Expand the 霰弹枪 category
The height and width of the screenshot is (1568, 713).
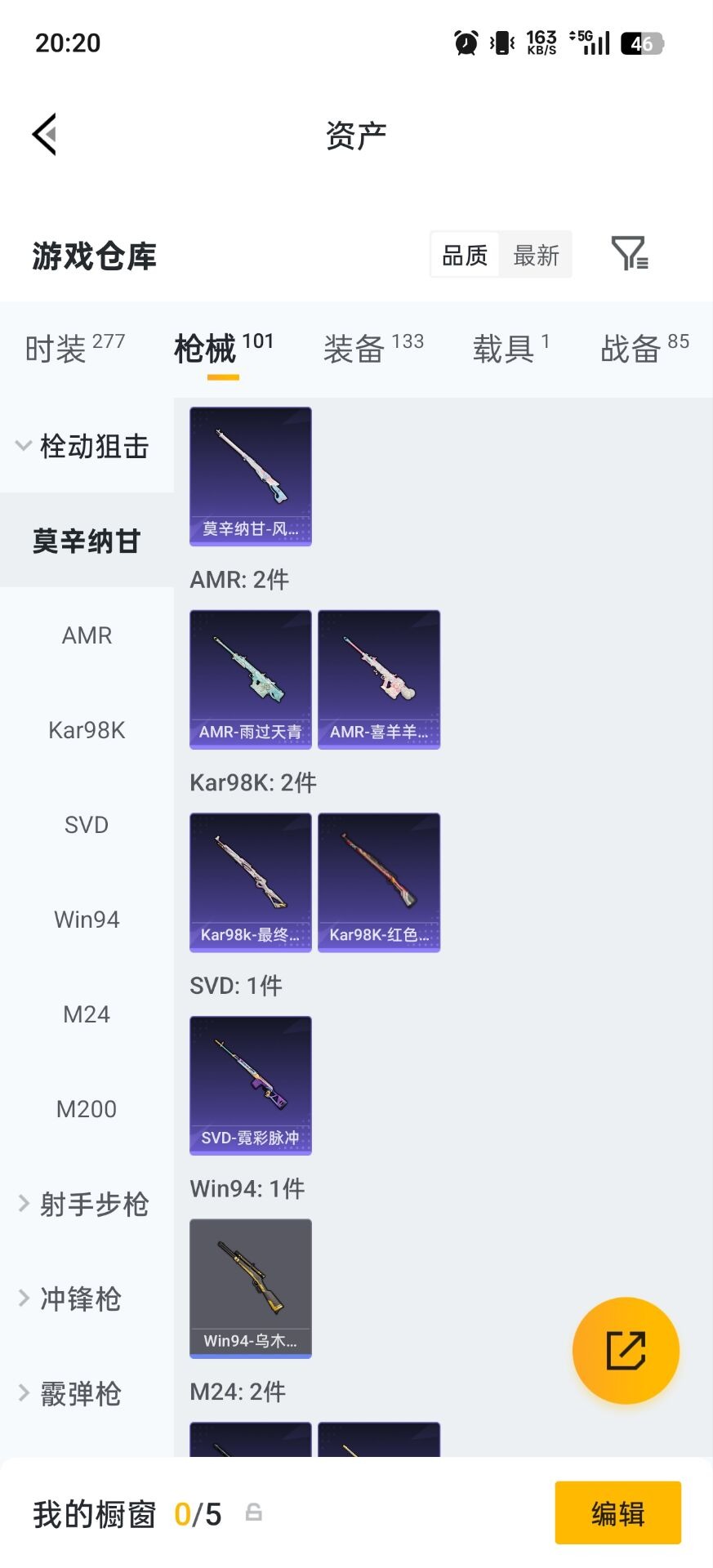click(79, 1394)
